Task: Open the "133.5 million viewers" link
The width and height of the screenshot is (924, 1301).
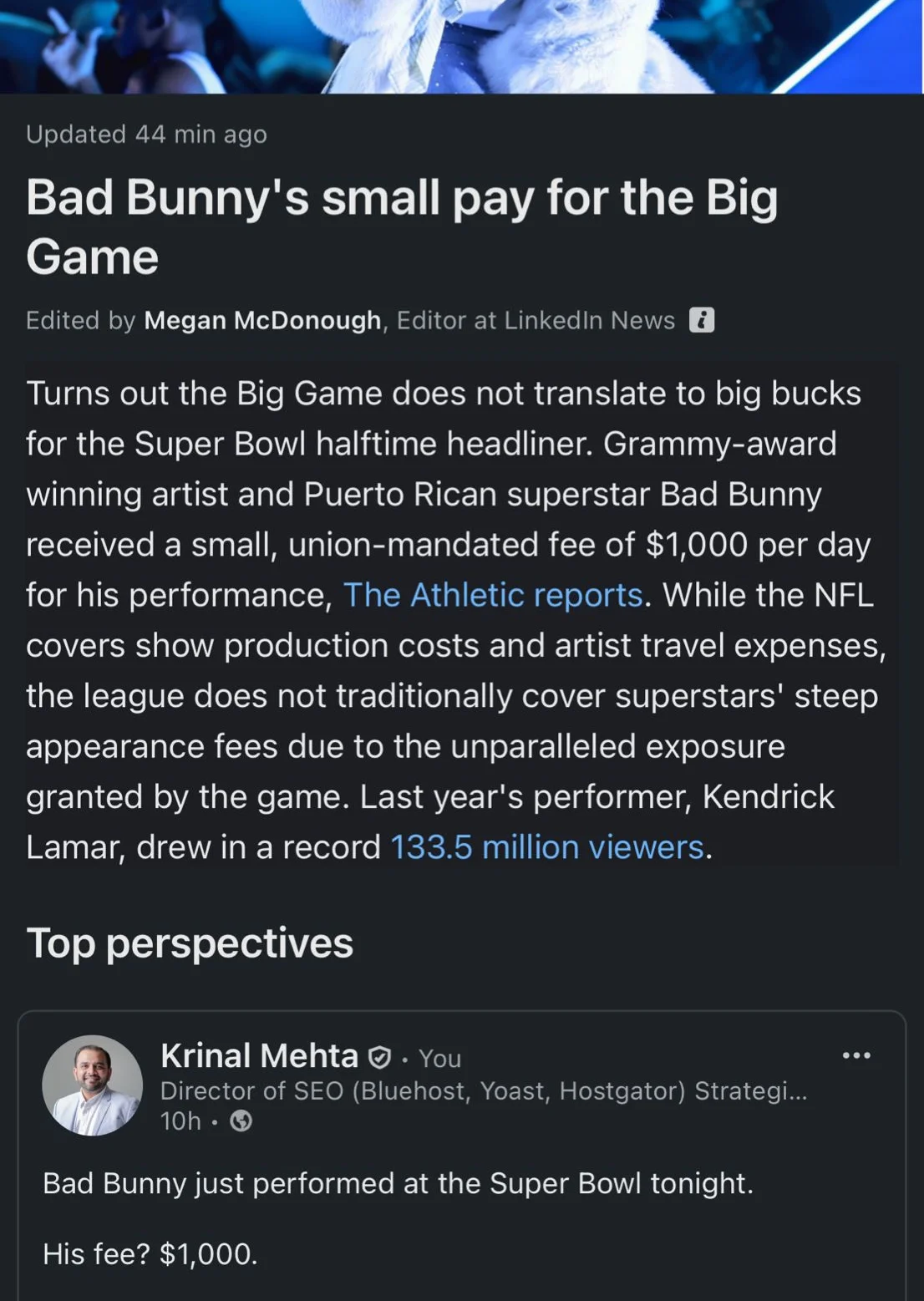Action: (x=547, y=846)
